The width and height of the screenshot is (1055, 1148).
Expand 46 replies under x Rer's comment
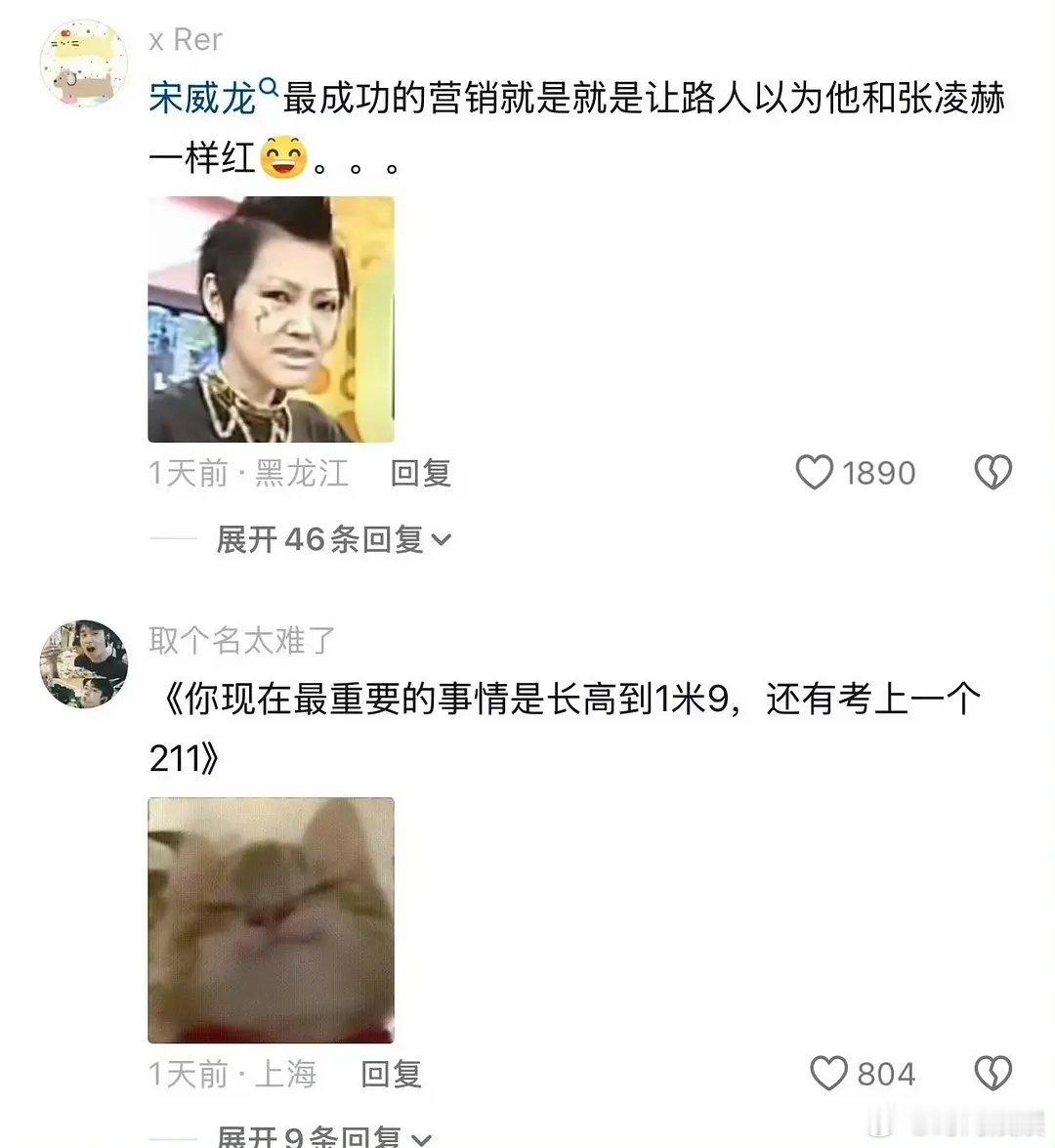(322, 538)
